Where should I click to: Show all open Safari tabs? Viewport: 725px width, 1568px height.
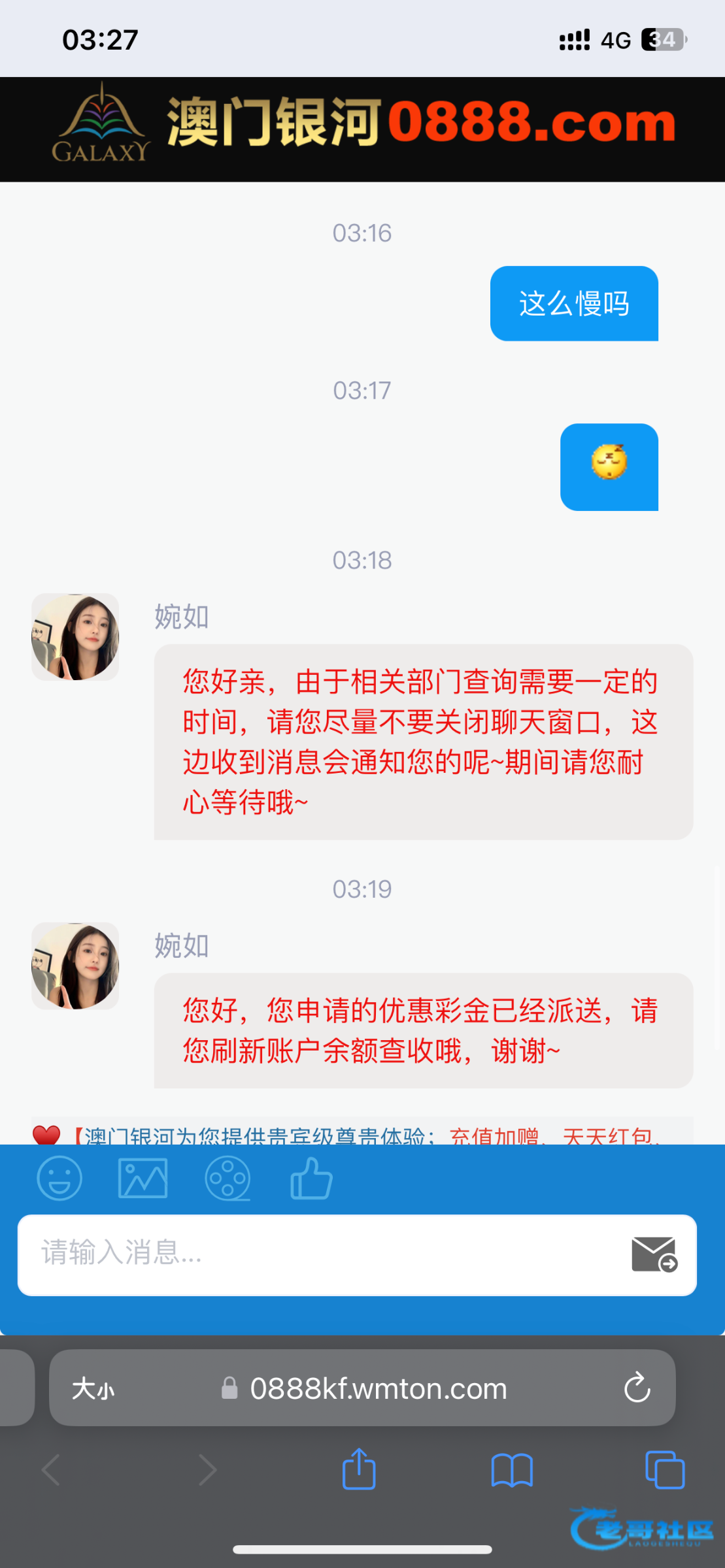click(x=665, y=1470)
